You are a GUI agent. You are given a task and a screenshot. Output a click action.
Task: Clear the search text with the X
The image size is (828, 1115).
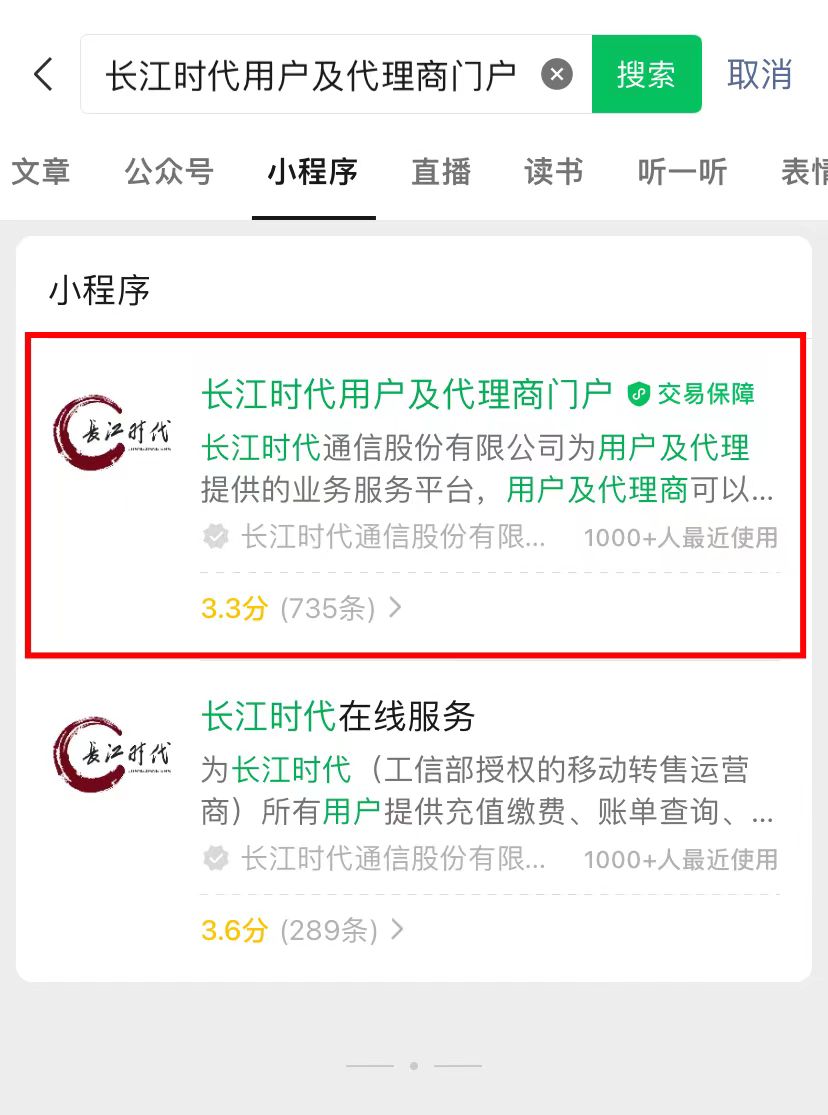click(557, 75)
